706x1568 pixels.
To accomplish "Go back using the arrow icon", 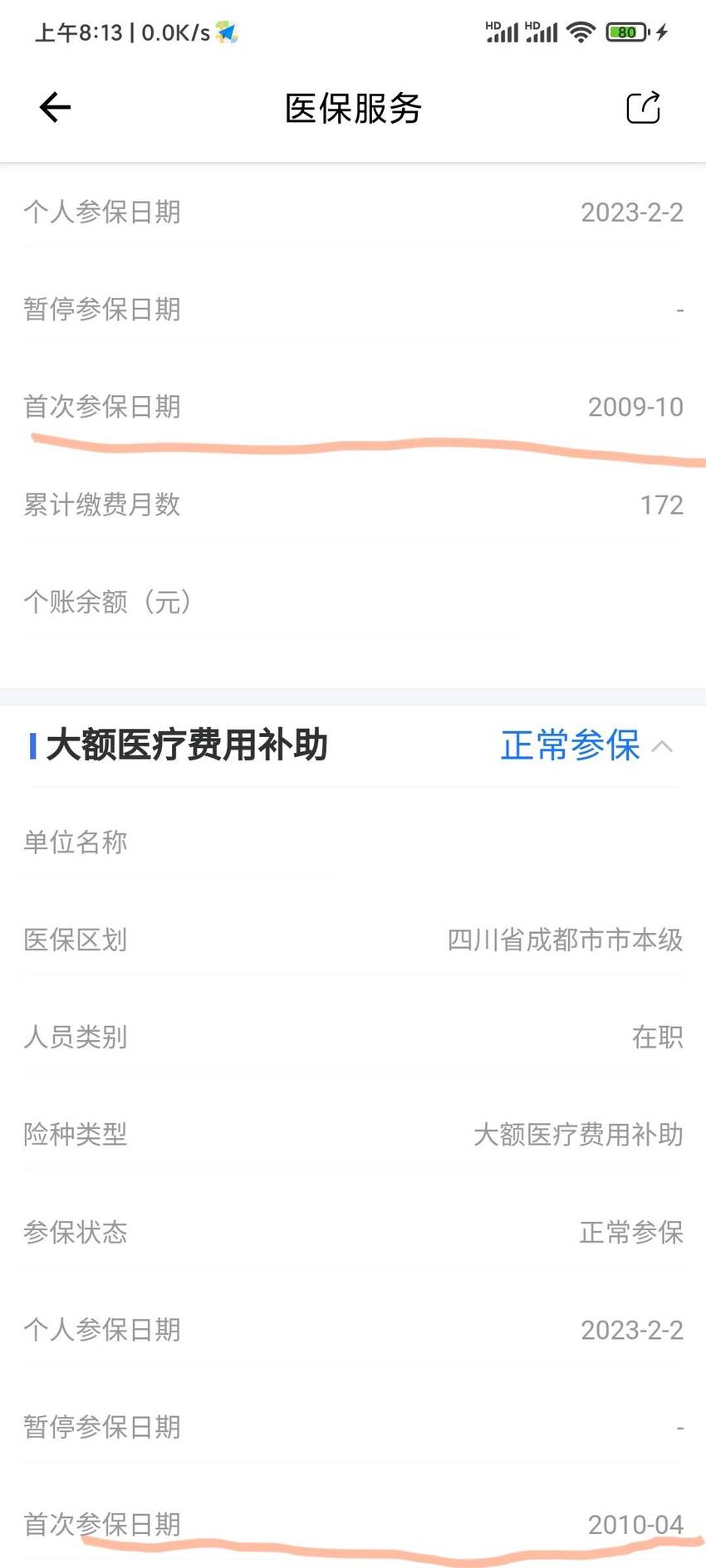I will pos(55,107).
